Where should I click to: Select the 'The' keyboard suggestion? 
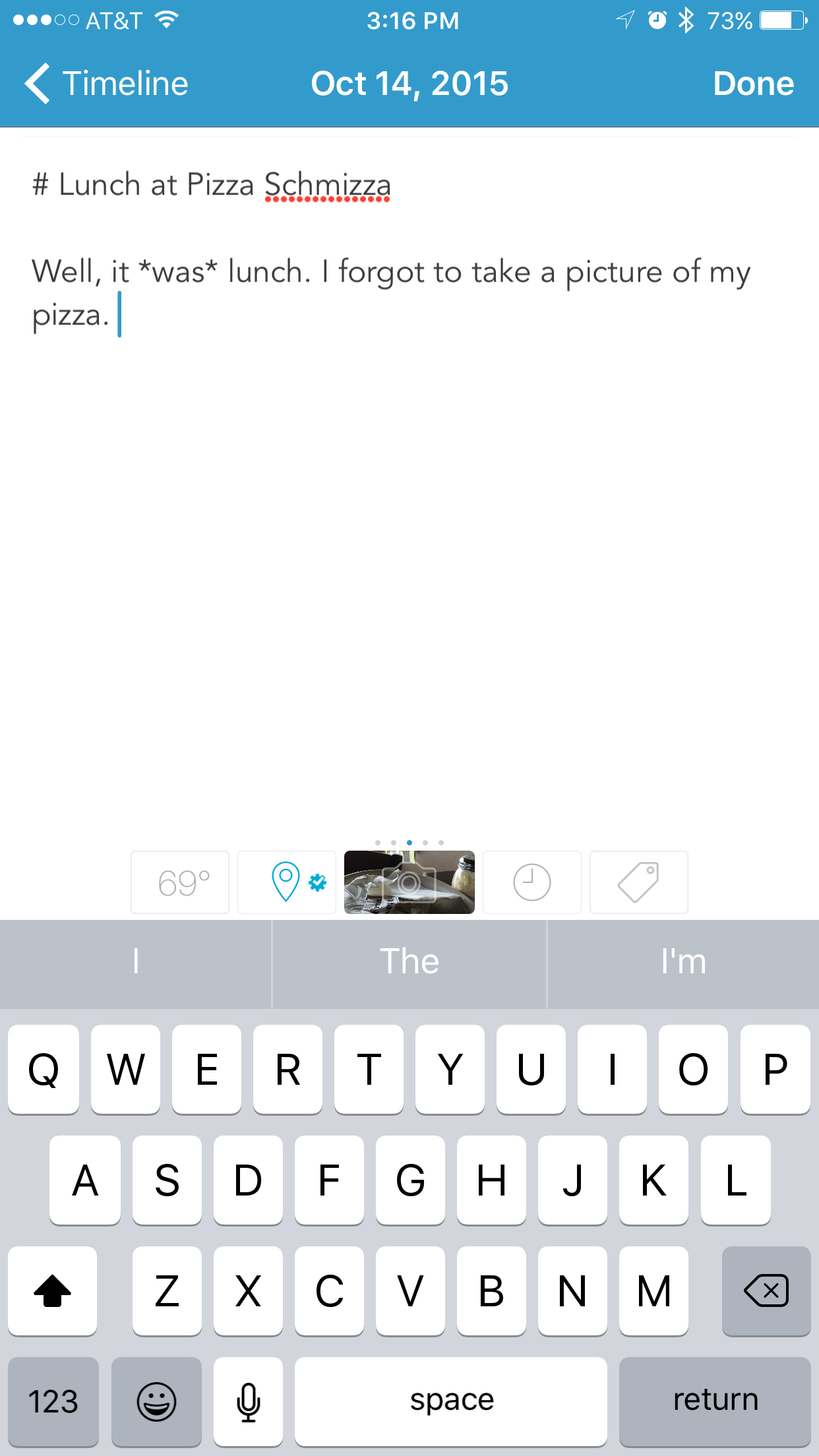[409, 962]
